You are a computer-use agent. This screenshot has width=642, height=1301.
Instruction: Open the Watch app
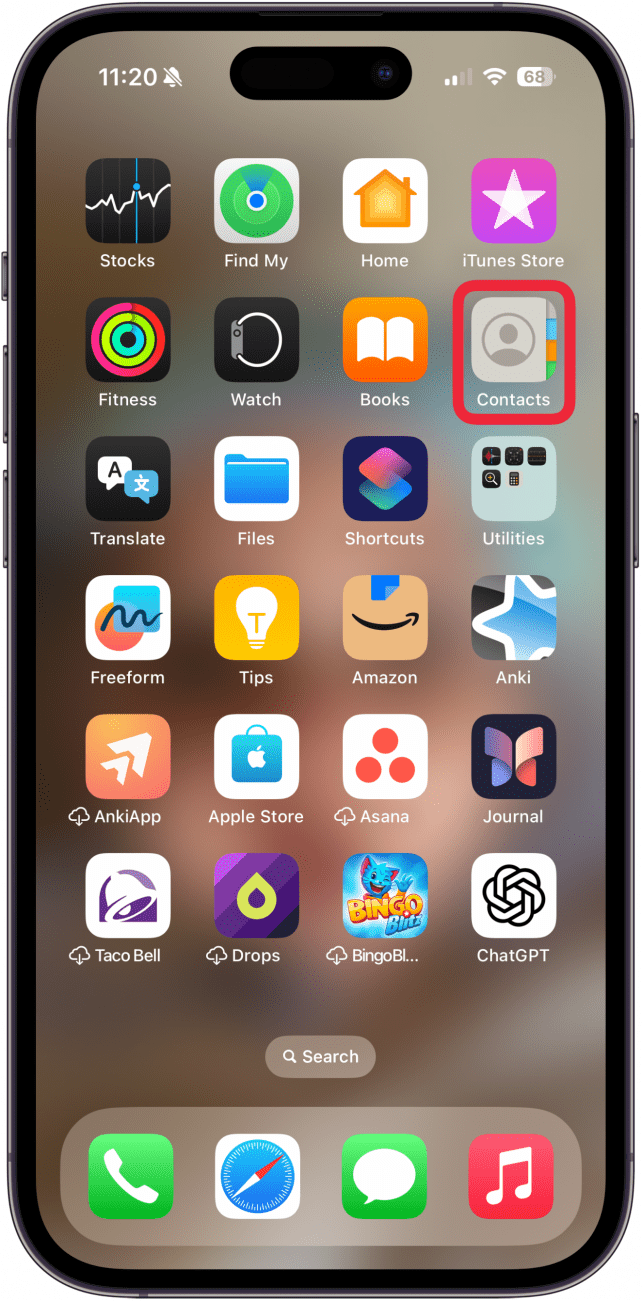(256, 340)
